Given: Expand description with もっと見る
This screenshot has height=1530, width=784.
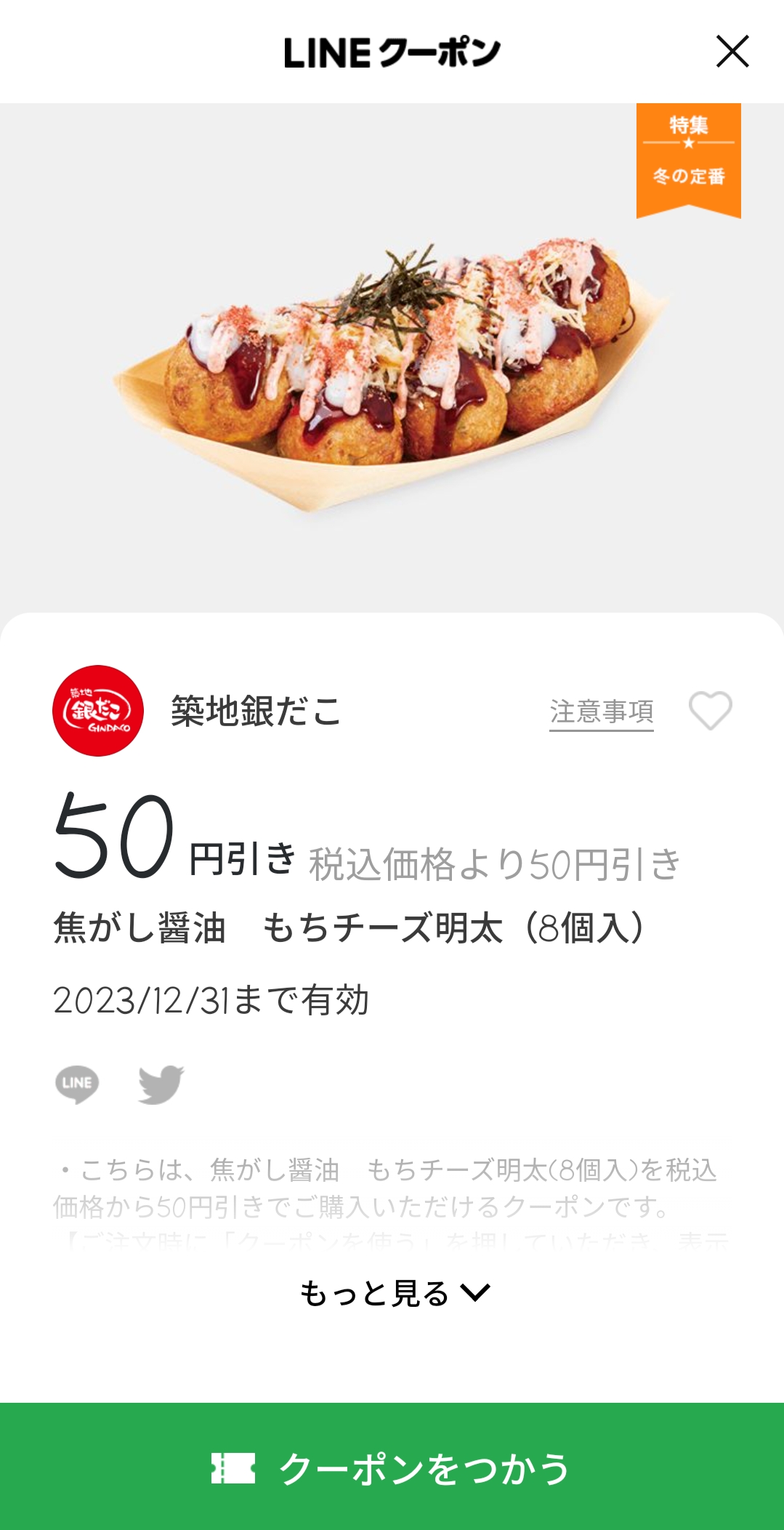Looking at the screenshot, I should click(394, 1294).
